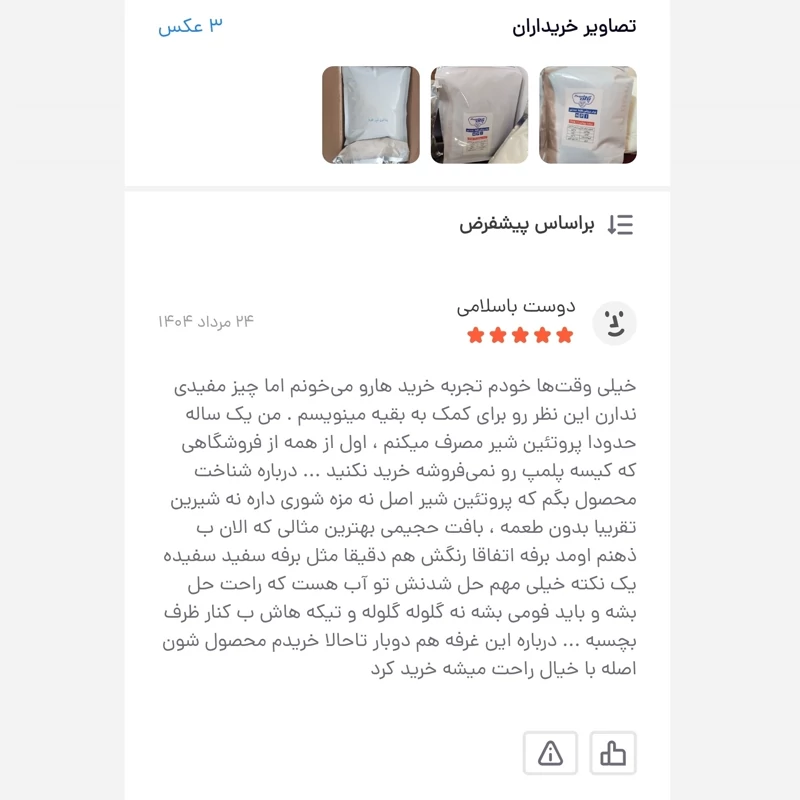Report the review with the warning icon
This screenshot has width=800, height=800.
550,753
